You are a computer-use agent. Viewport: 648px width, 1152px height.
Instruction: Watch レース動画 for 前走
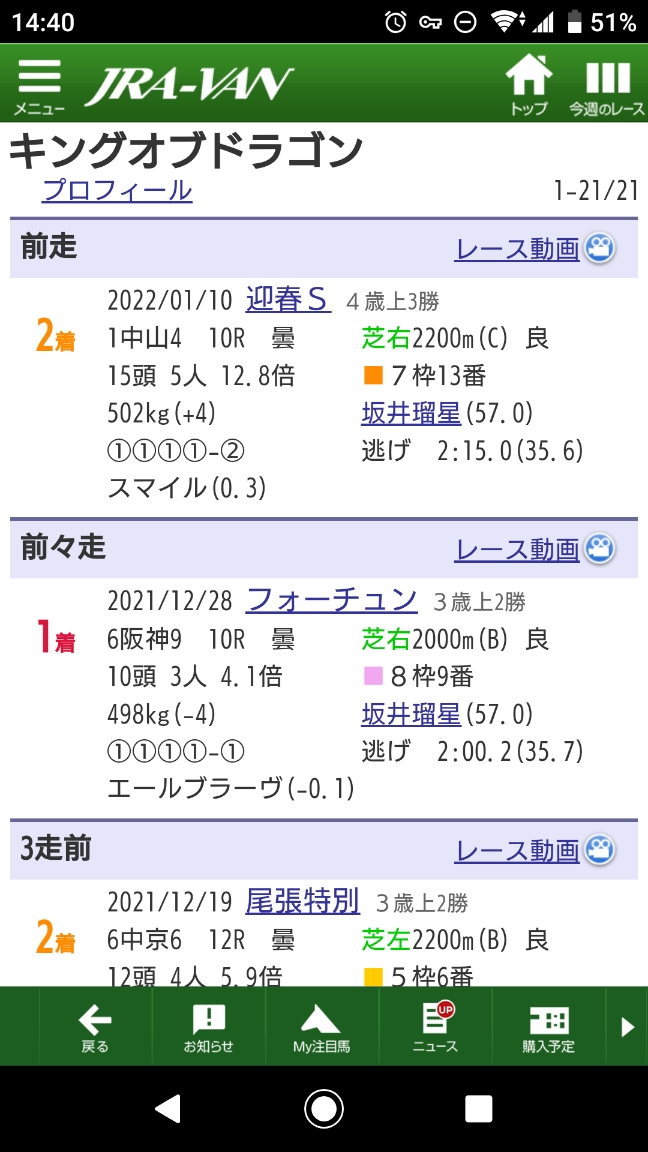point(534,249)
